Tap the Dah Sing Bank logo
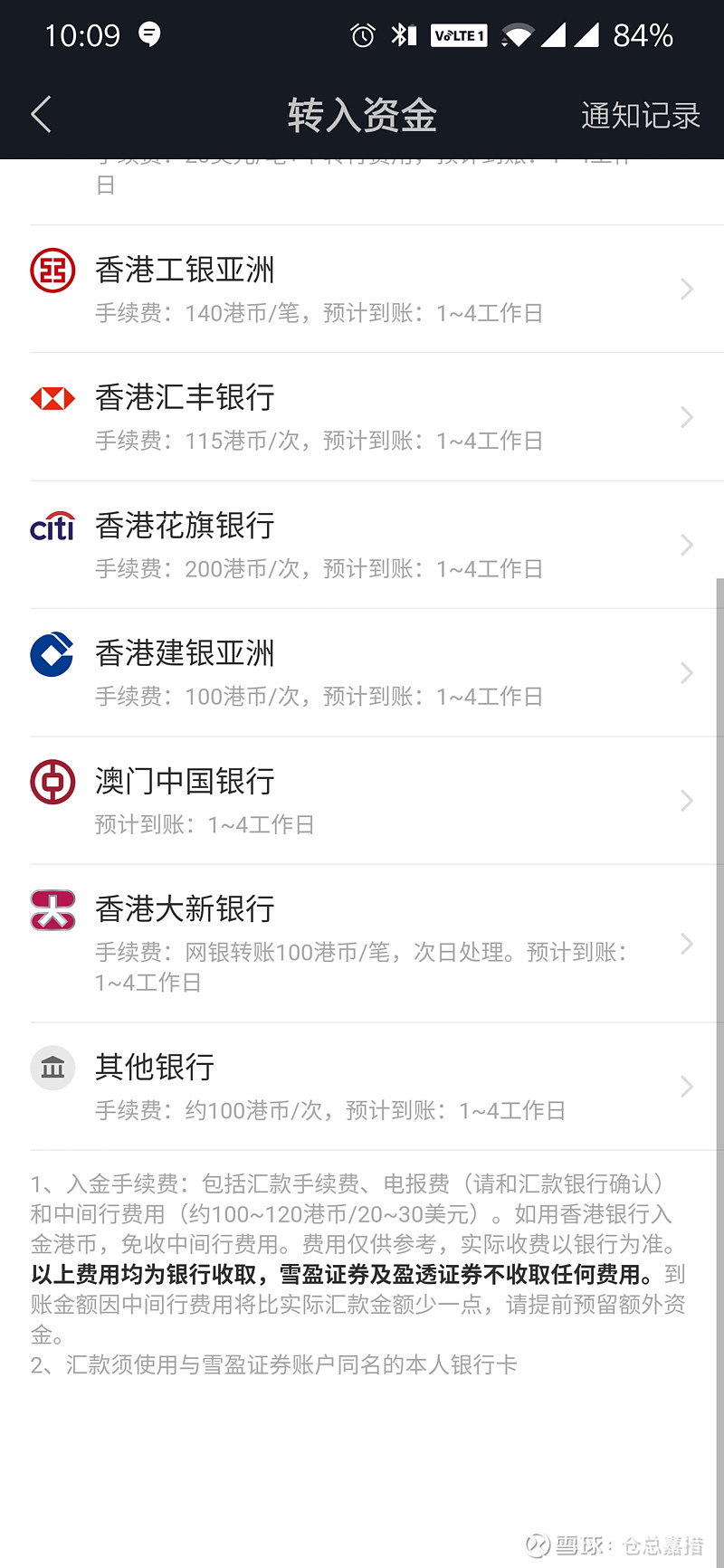Screen dimensions: 724x1568 52,910
